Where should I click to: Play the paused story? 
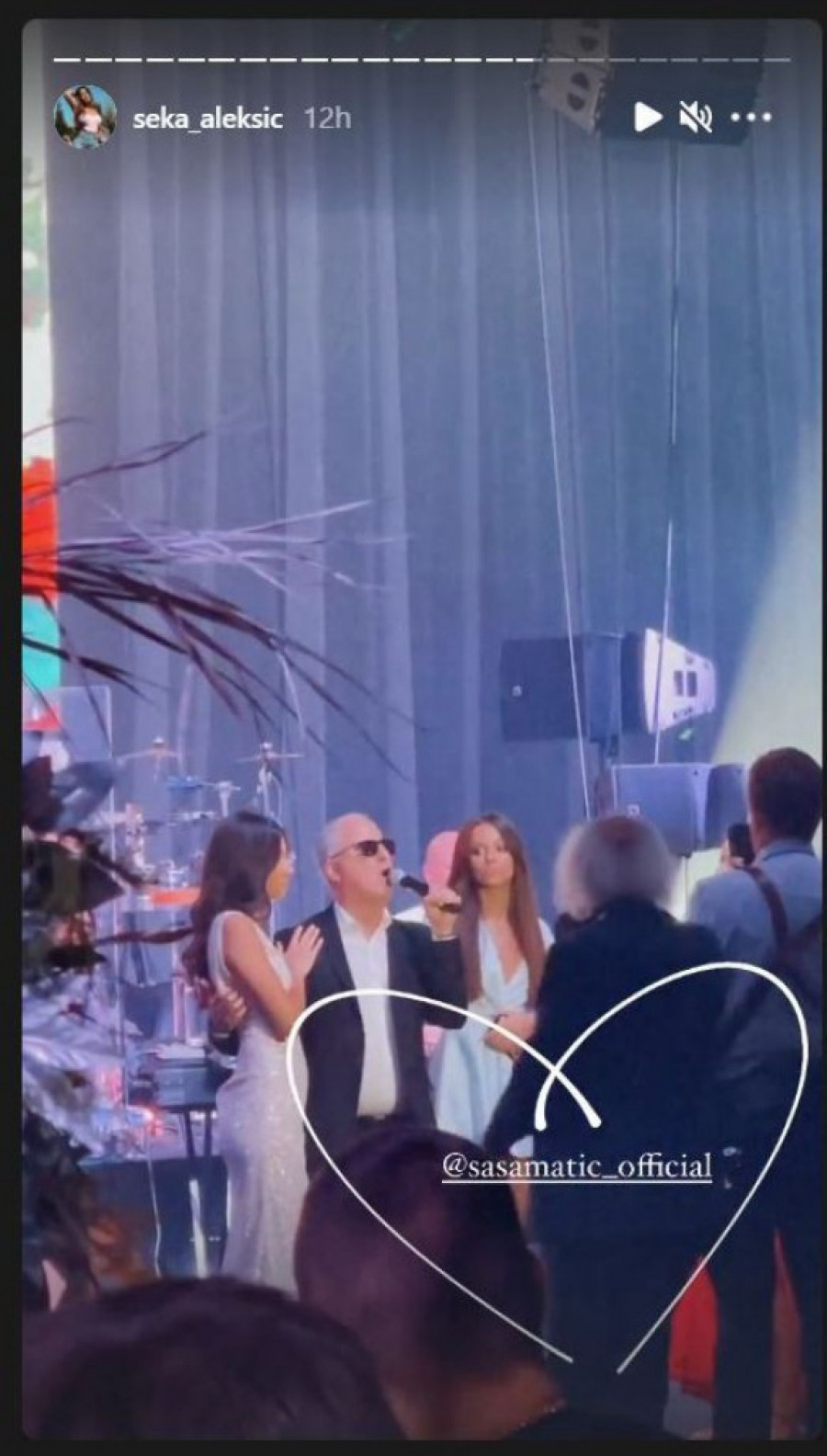coord(648,118)
